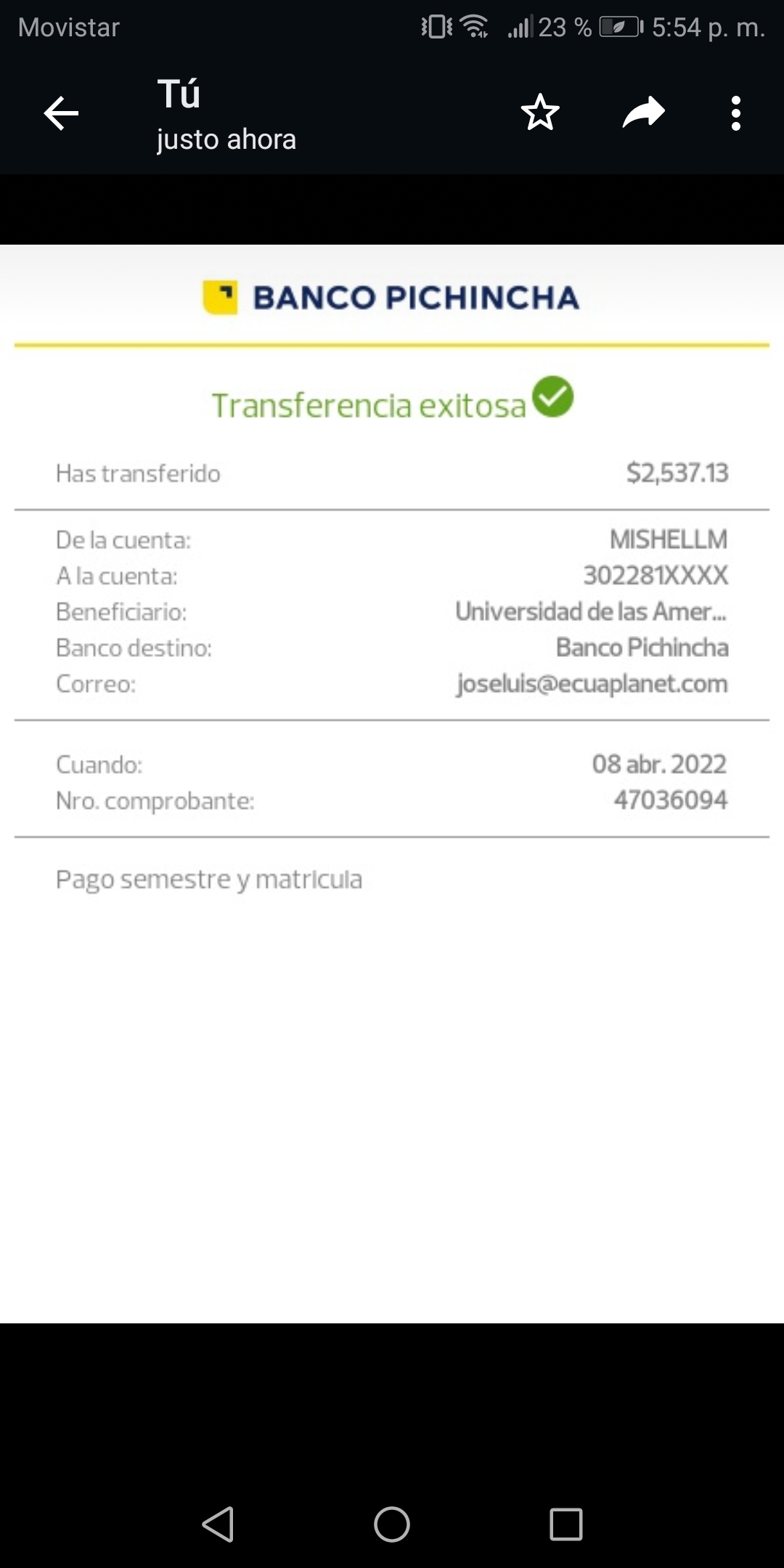
Task: Open recent apps from the navigation bar
Action: pyautogui.click(x=566, y=1524)
